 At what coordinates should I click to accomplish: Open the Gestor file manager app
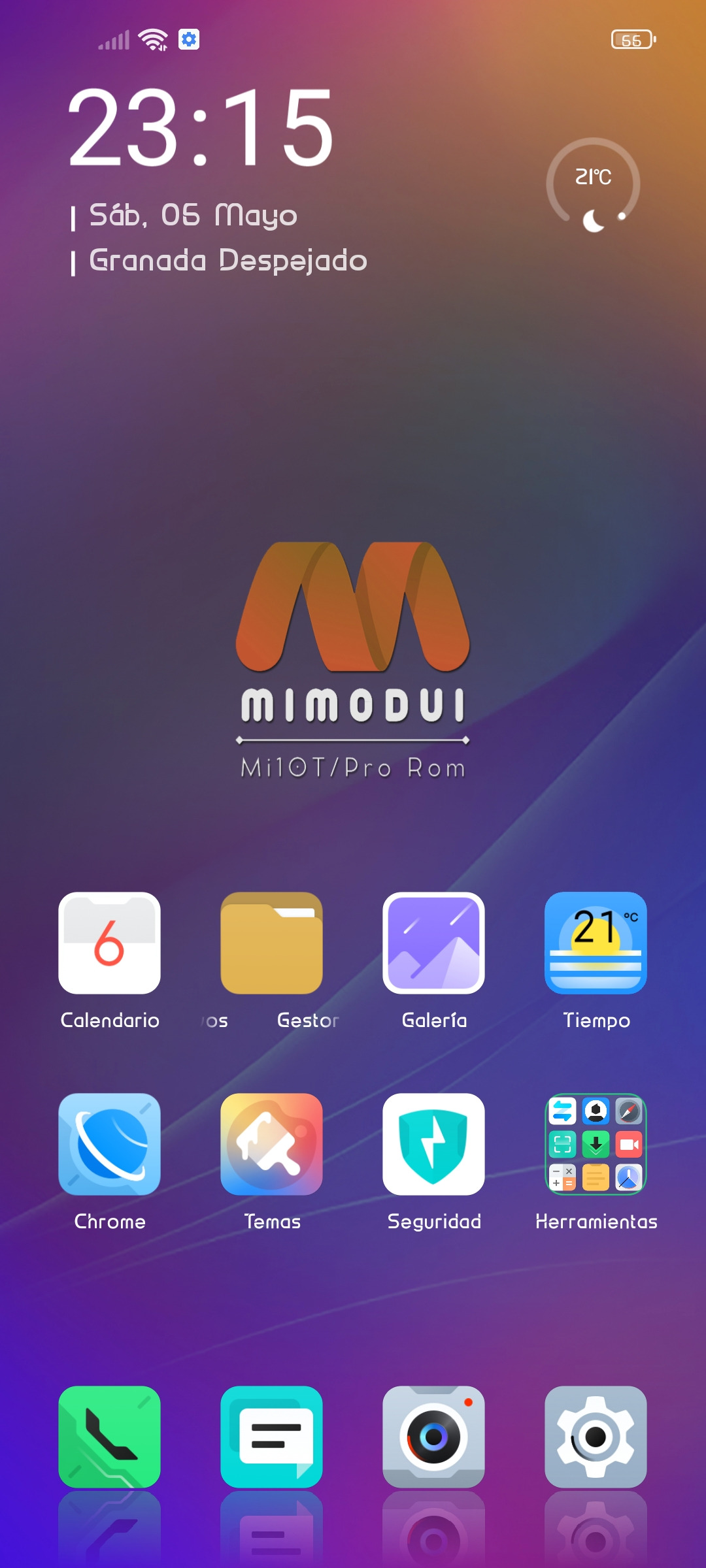tap(271, 943)
